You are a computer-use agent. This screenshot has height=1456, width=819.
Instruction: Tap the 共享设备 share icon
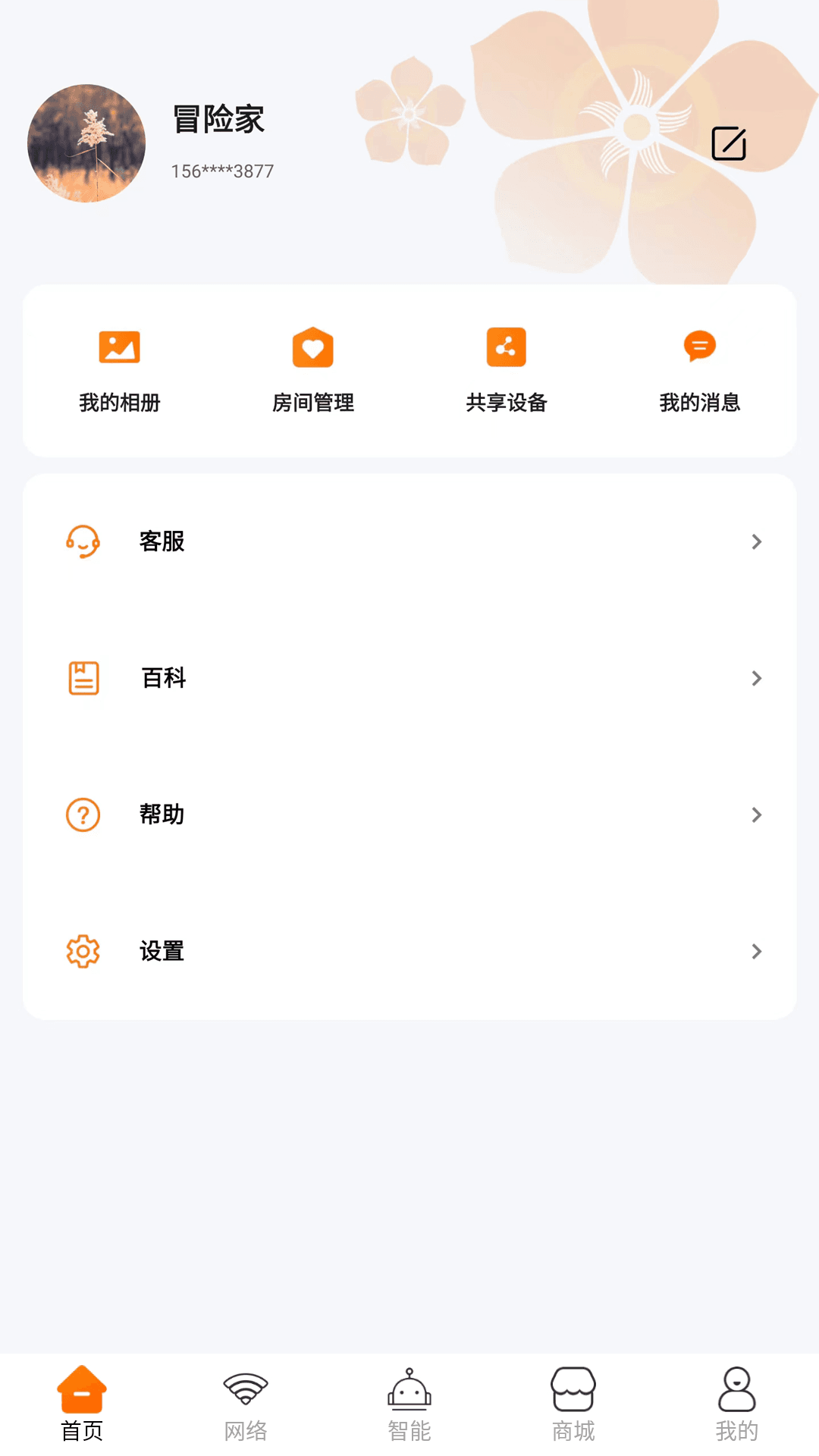(x=506, y=347)
